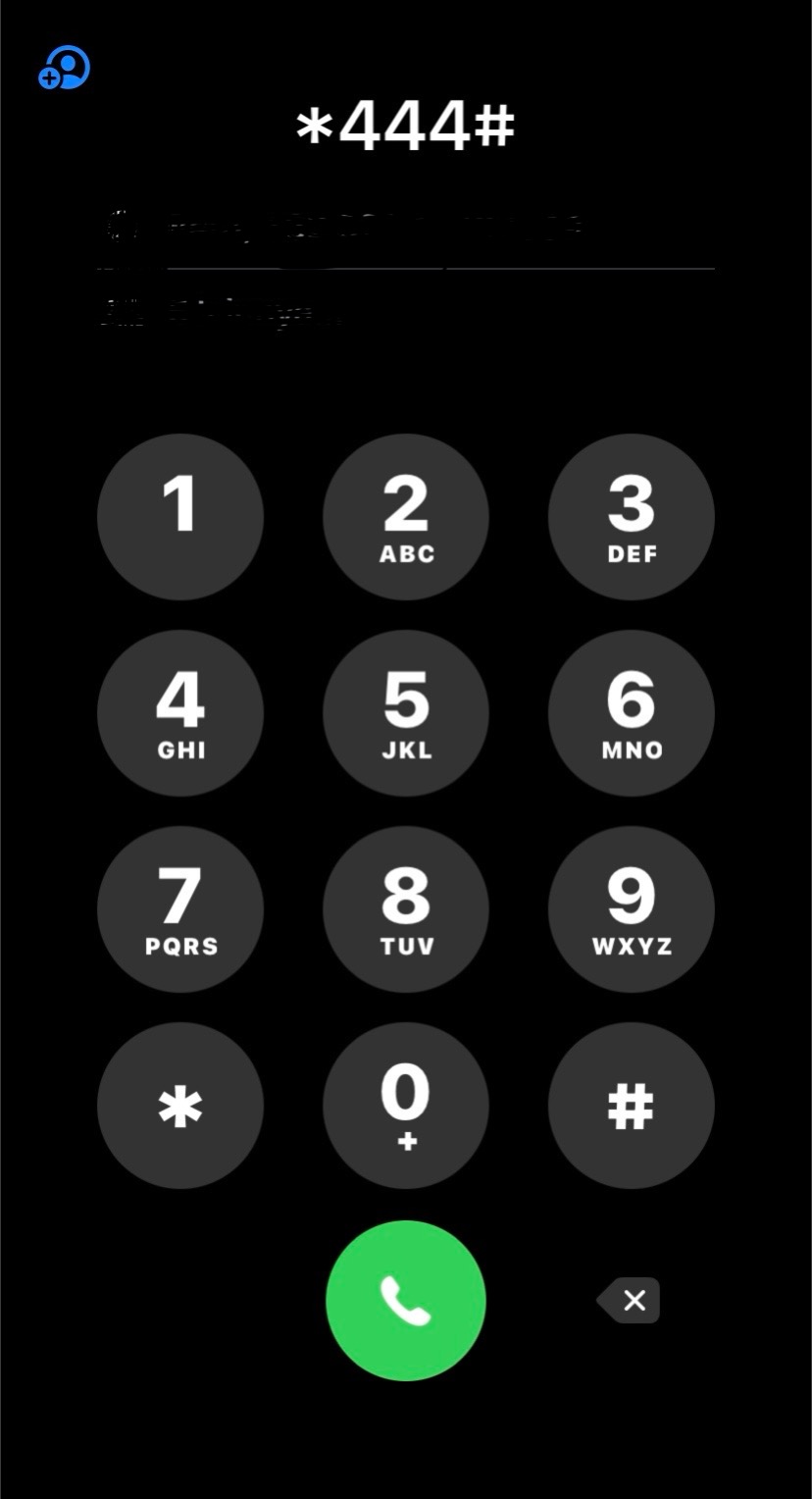Image resolution: width=812 pixels, height=1499 pixels.
Task: Tap the 0 plus key
Action: [x=406, y=1106]
